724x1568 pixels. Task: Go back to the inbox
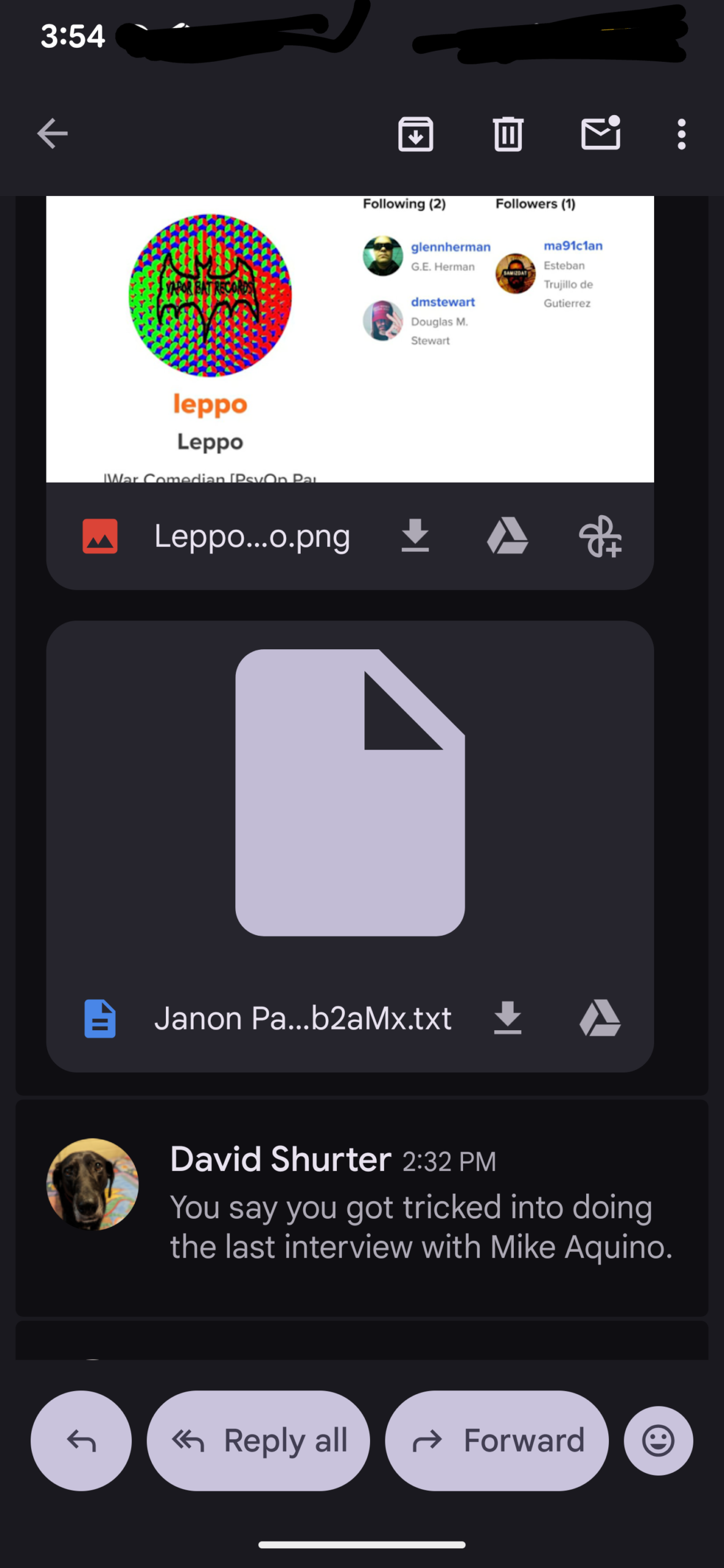(x=52, y=134)
